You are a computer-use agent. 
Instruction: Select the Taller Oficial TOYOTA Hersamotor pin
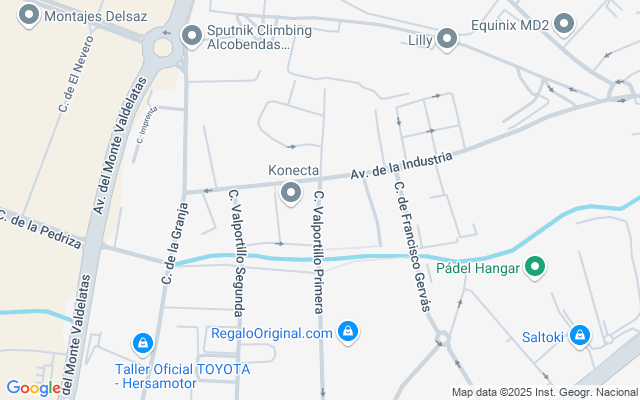142,344
